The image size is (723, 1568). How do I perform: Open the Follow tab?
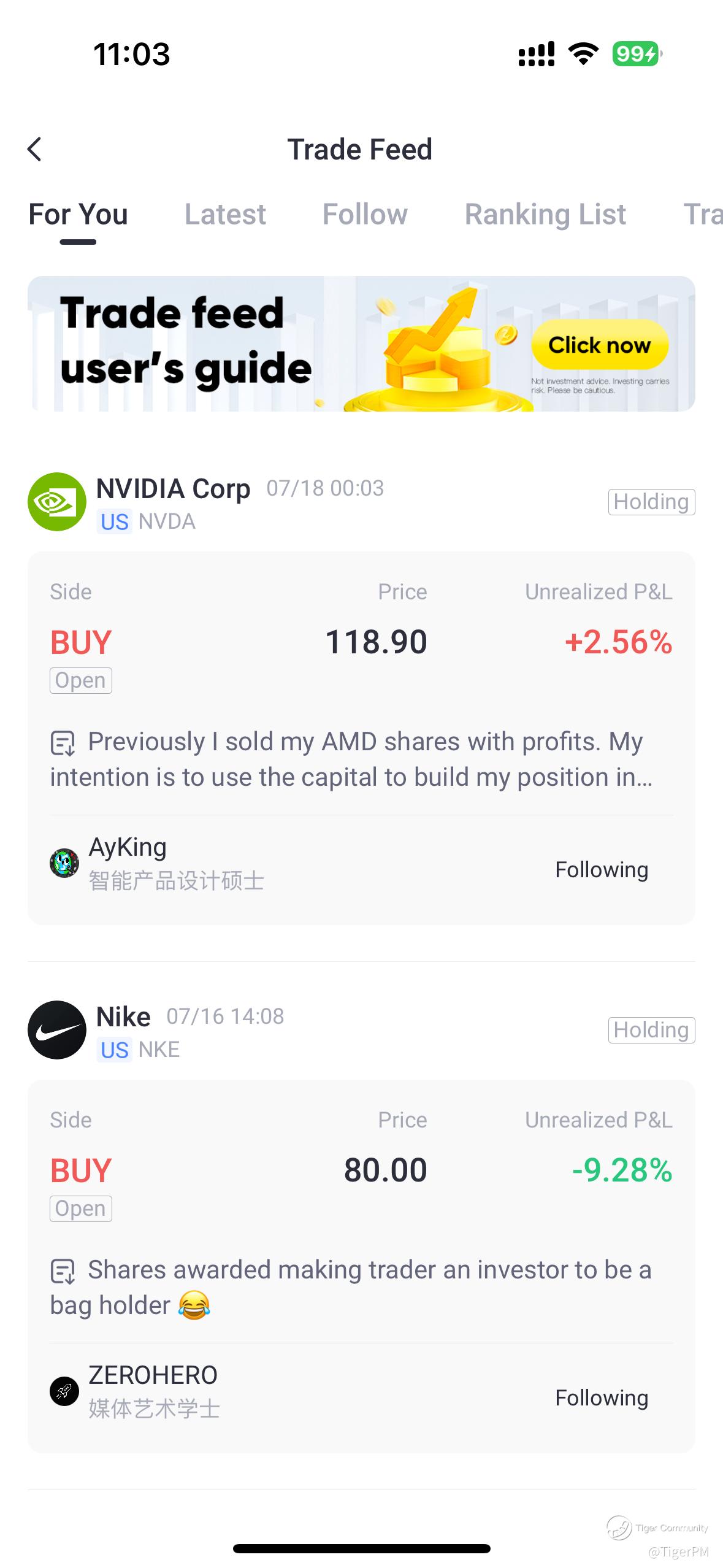coord(365,215)
